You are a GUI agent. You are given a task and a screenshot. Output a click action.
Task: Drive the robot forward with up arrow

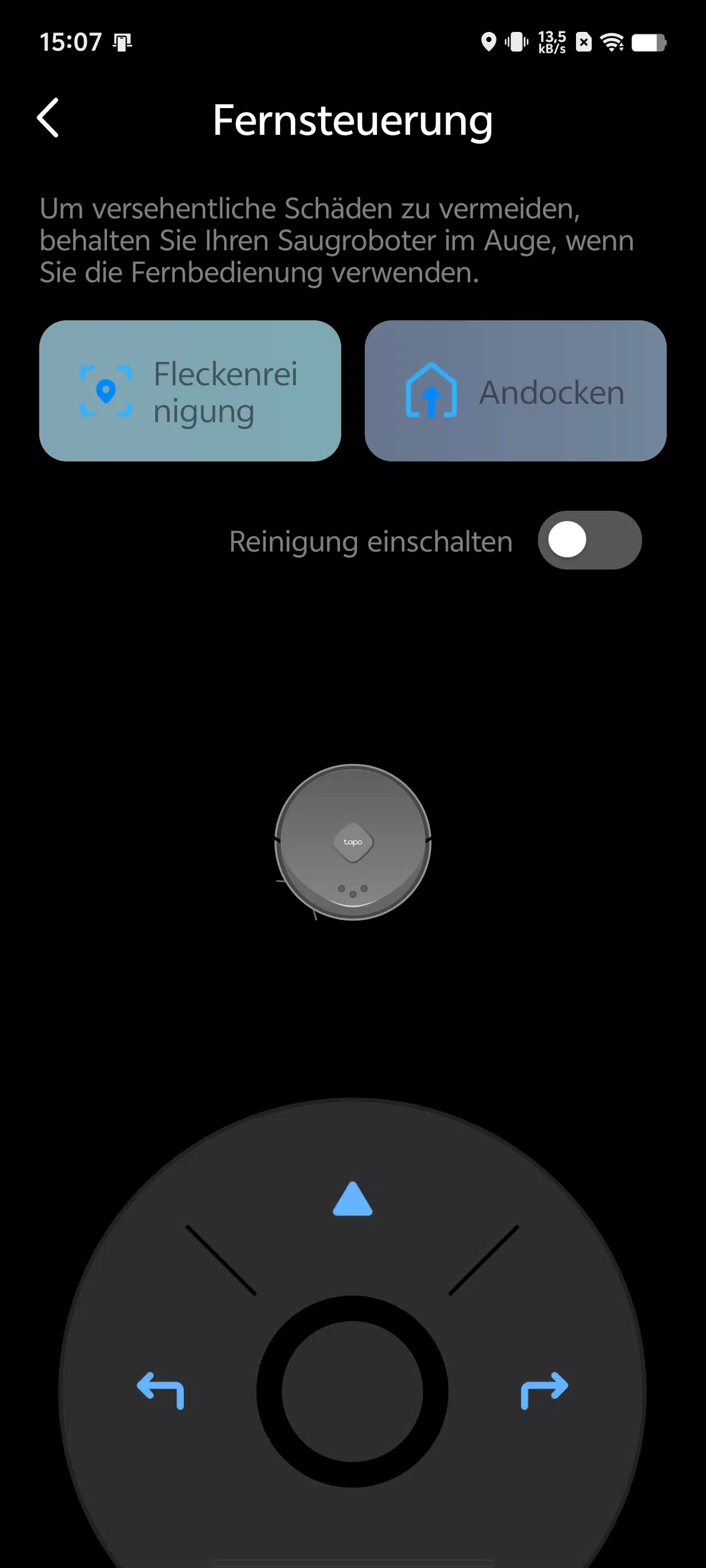pos(352,1199)
